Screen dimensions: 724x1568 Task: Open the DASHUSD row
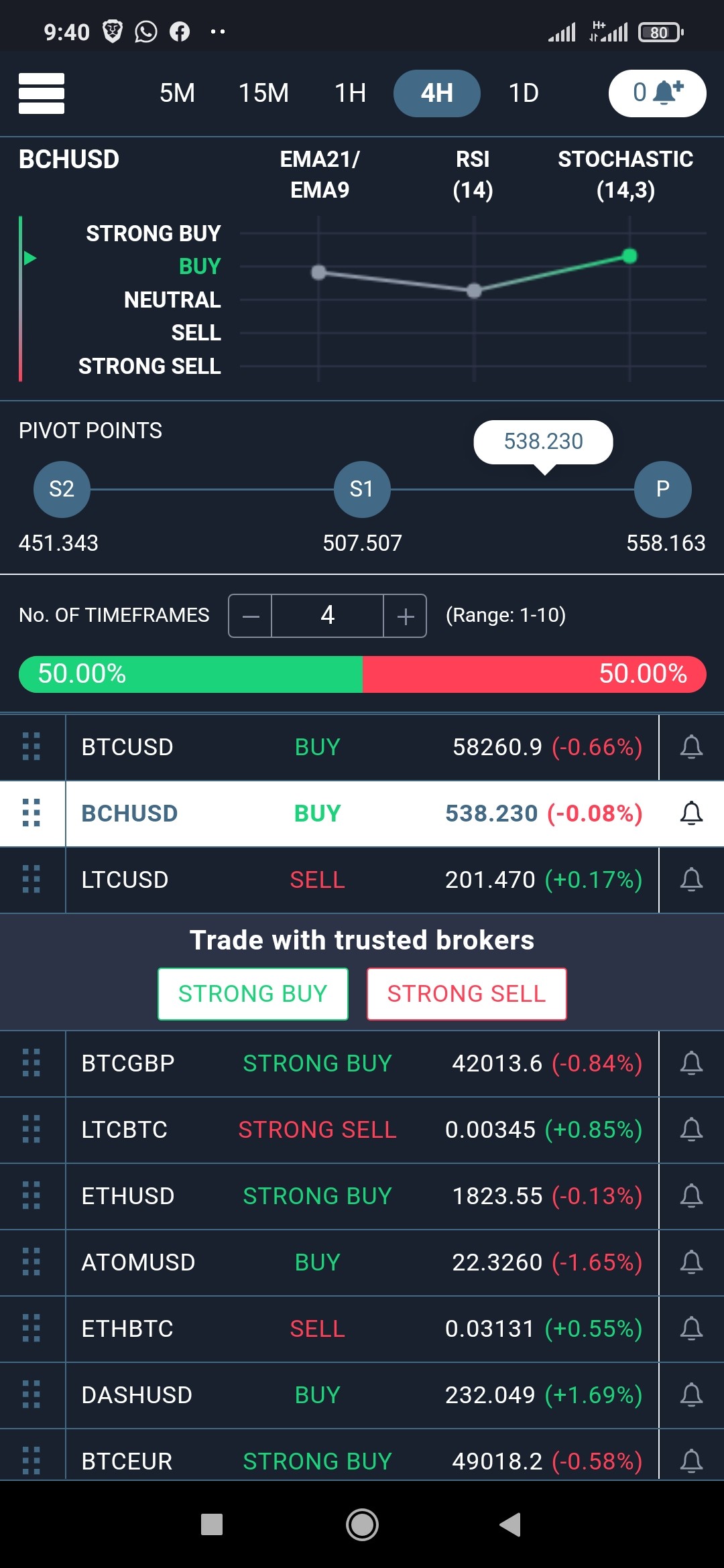[x=362, y=1395]
